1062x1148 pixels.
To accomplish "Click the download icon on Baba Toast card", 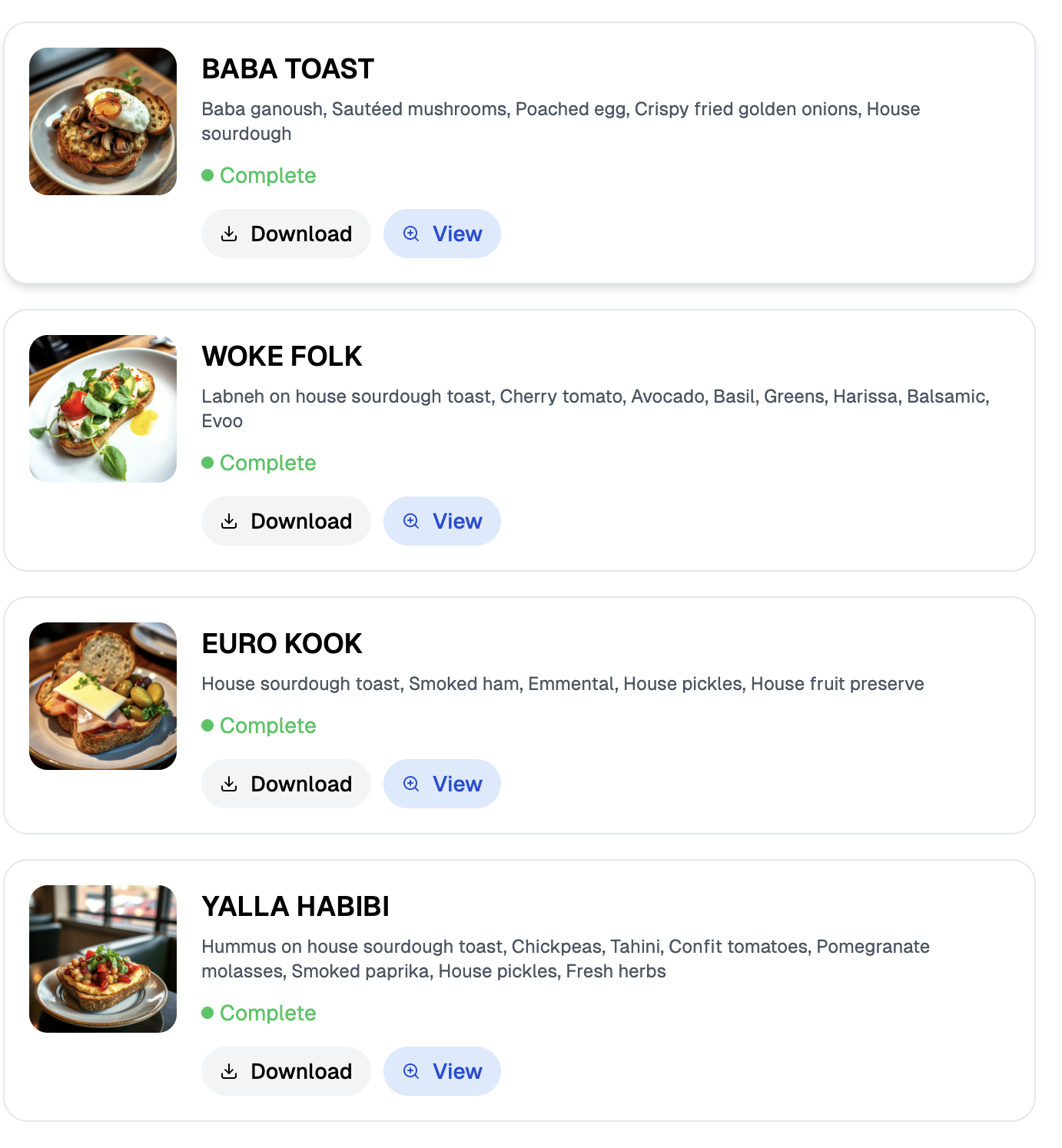I will click(230, 234).
